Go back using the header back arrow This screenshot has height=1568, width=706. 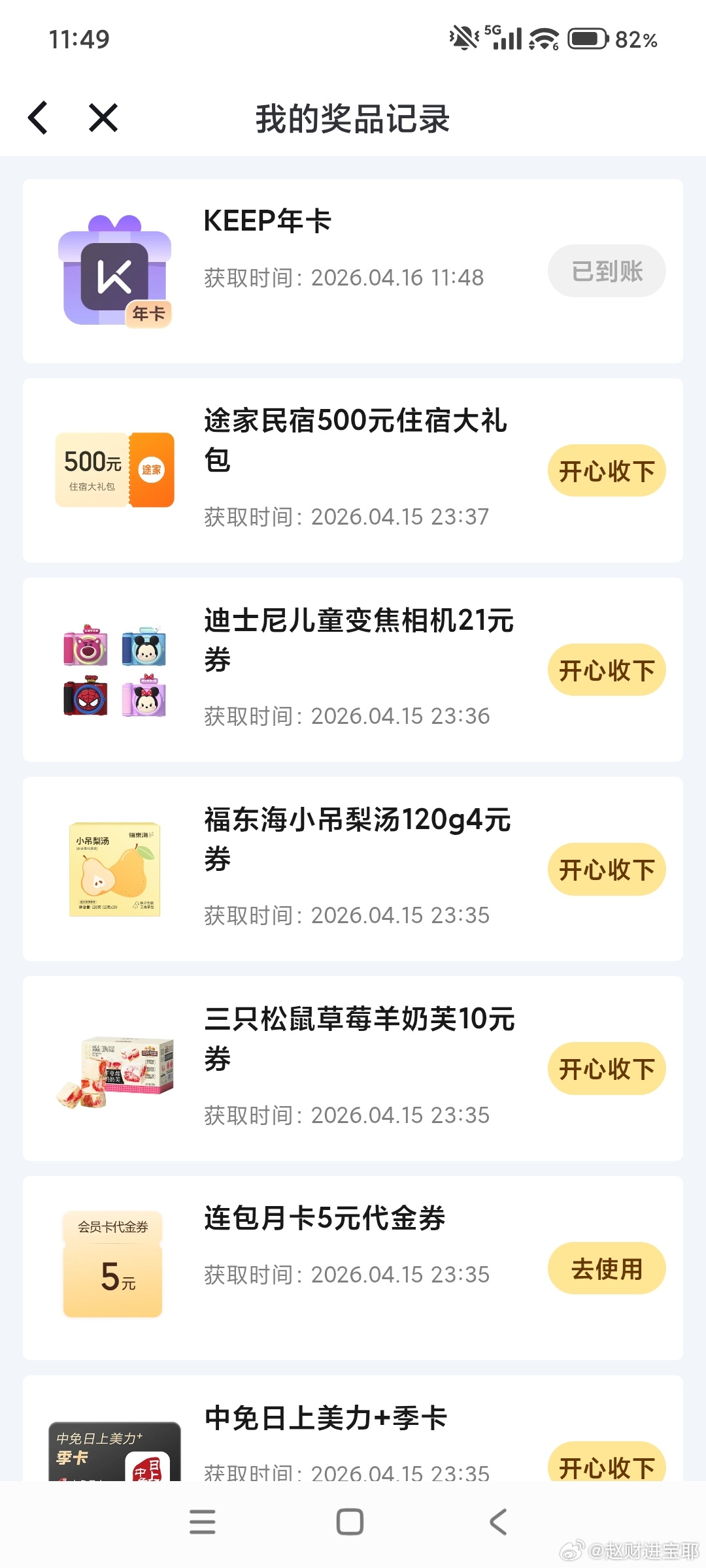pyautogui.click(x=39, y=118)
